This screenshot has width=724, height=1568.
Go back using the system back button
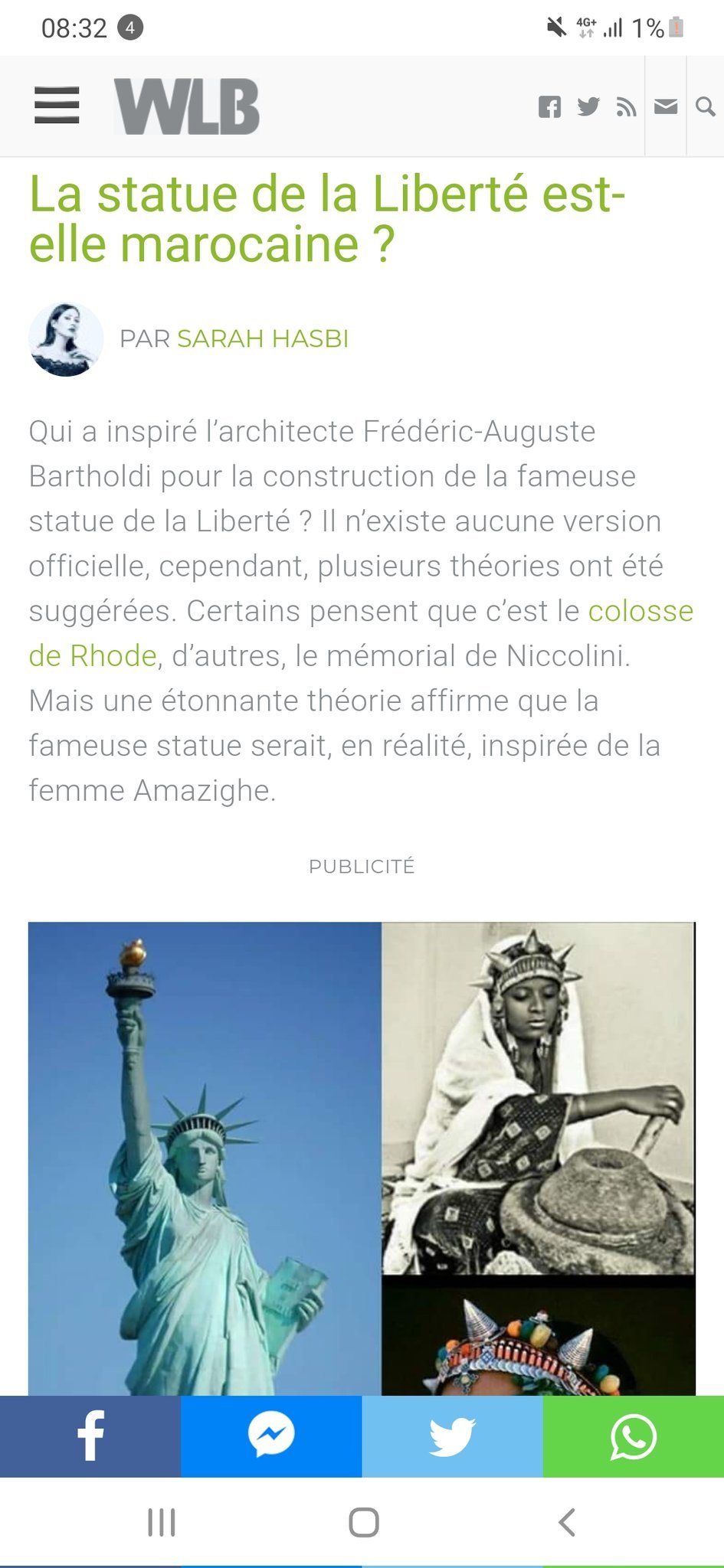[566, 1522]
